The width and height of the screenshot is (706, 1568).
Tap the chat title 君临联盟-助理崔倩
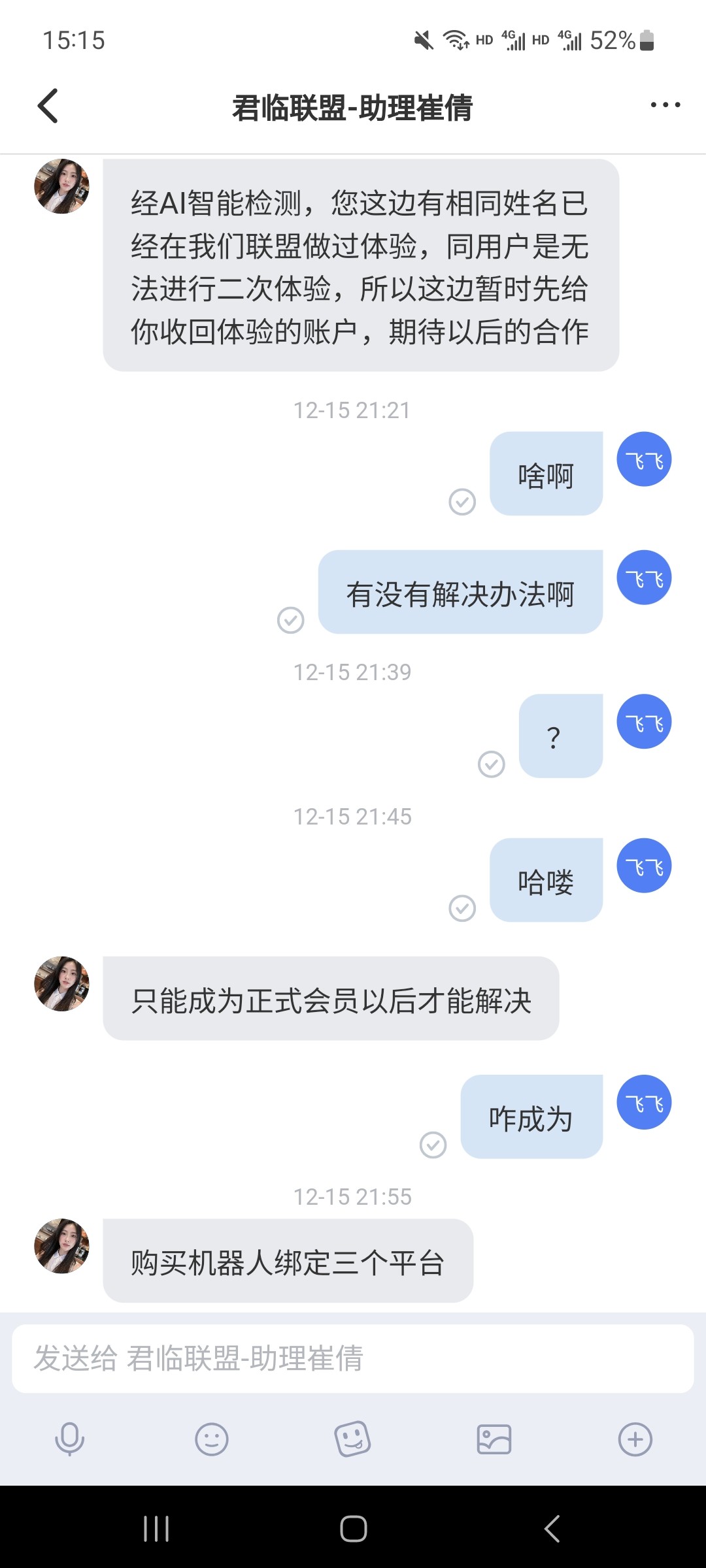click(353, 108)
